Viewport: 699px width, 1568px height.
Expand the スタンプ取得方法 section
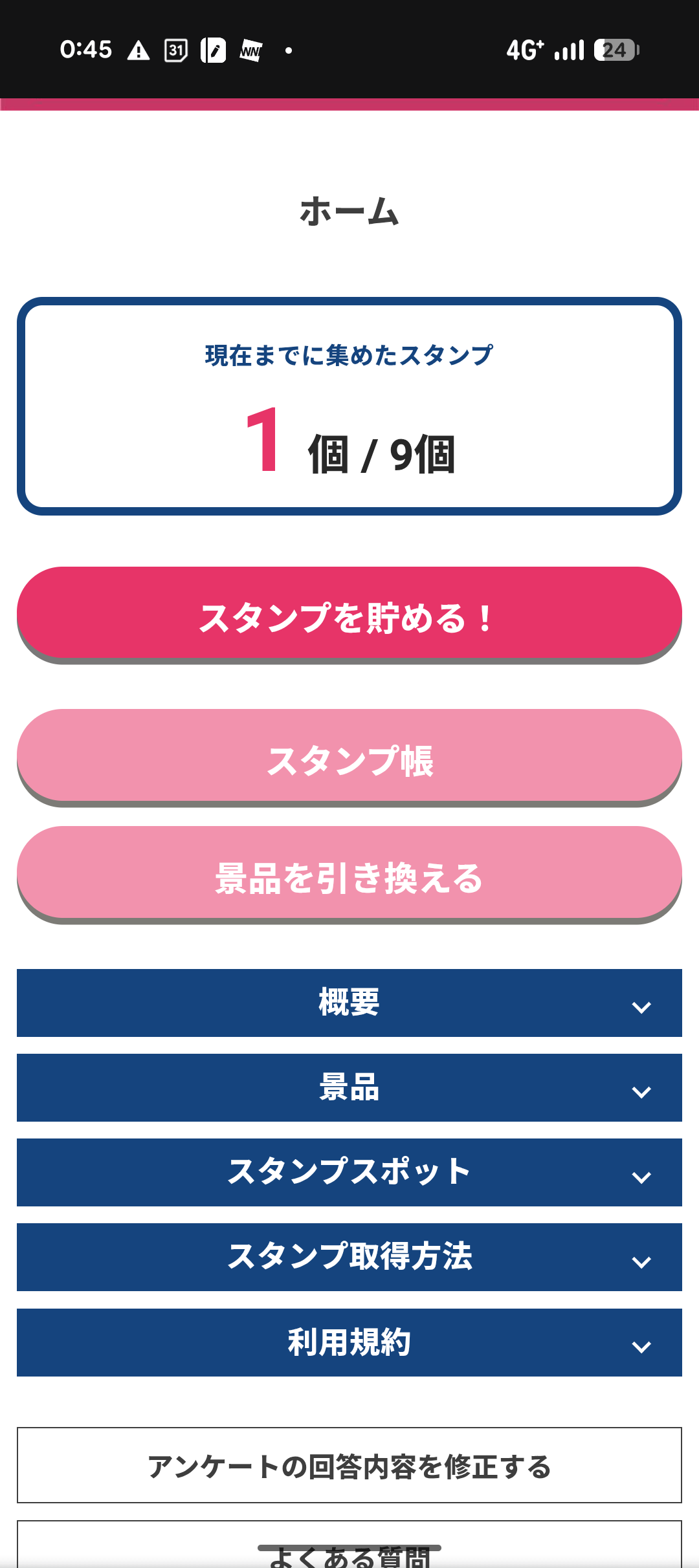point(349,1257)
